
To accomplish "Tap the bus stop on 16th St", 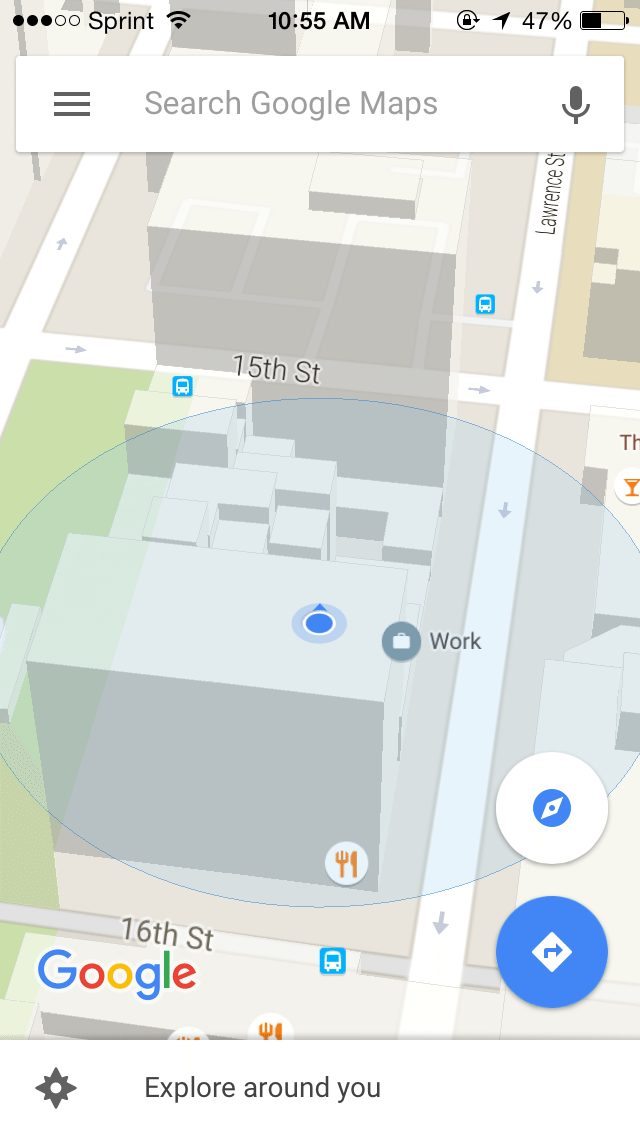I will [333, 961].
